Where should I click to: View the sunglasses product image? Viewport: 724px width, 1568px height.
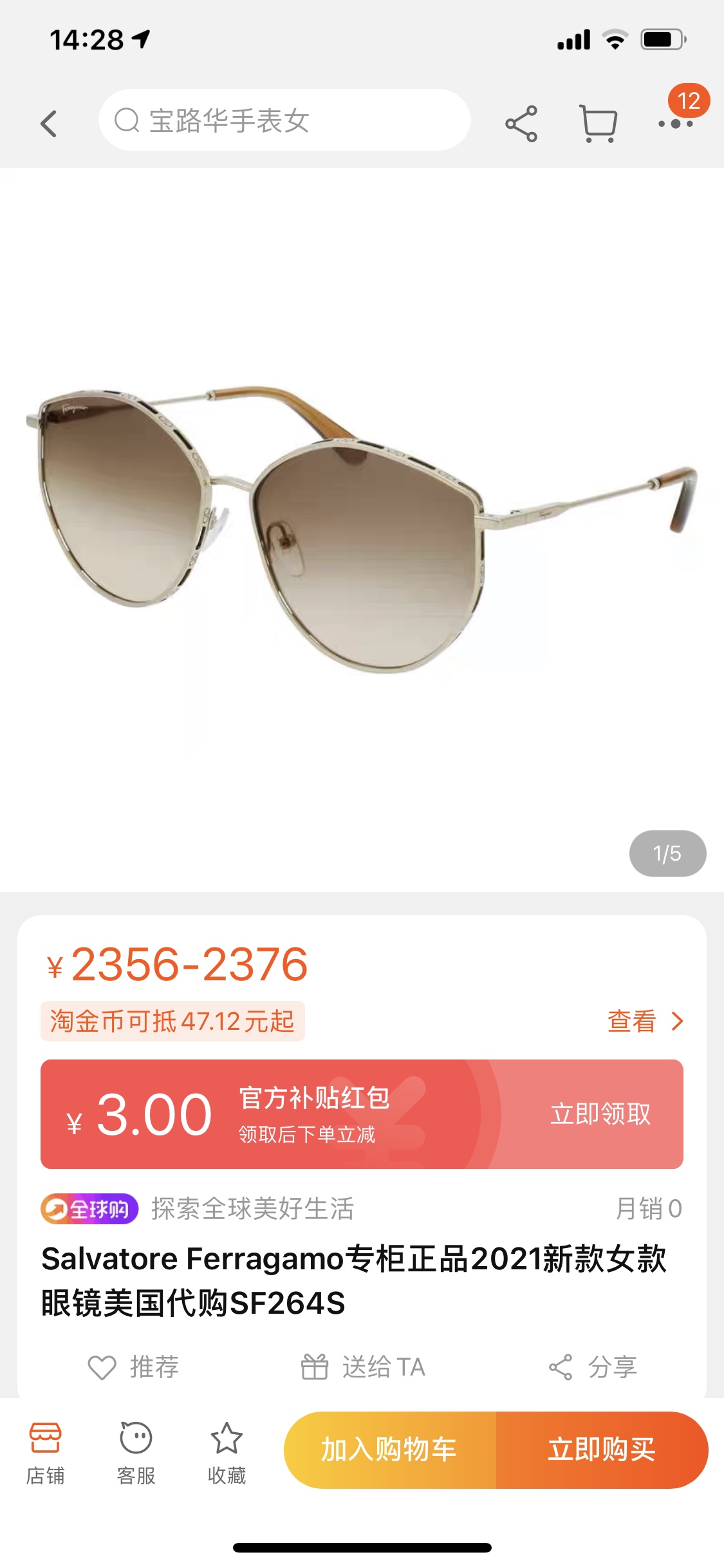coord(360,528)
